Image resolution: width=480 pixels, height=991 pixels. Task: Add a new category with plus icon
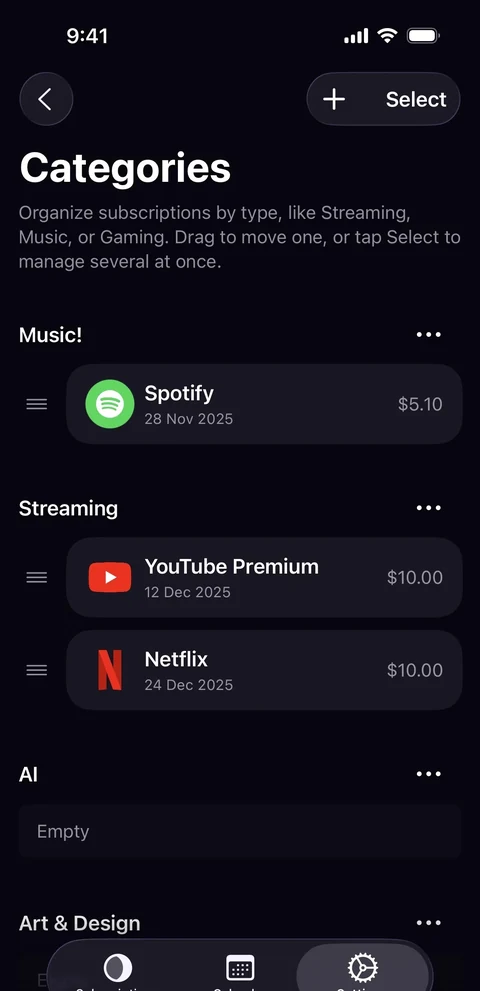(x=334, y=99)
